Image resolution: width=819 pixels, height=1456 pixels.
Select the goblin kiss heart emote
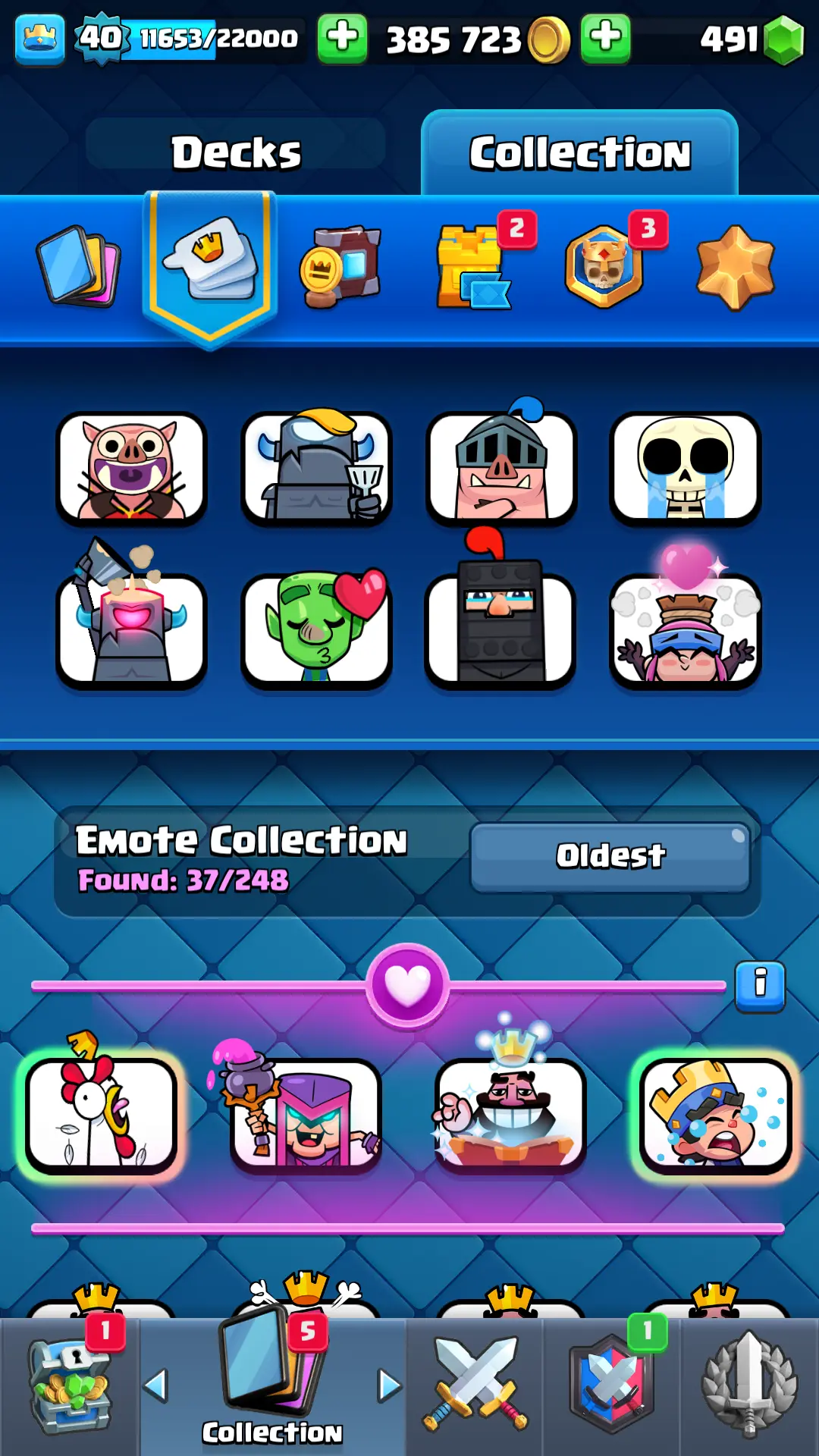click(316, 629)
